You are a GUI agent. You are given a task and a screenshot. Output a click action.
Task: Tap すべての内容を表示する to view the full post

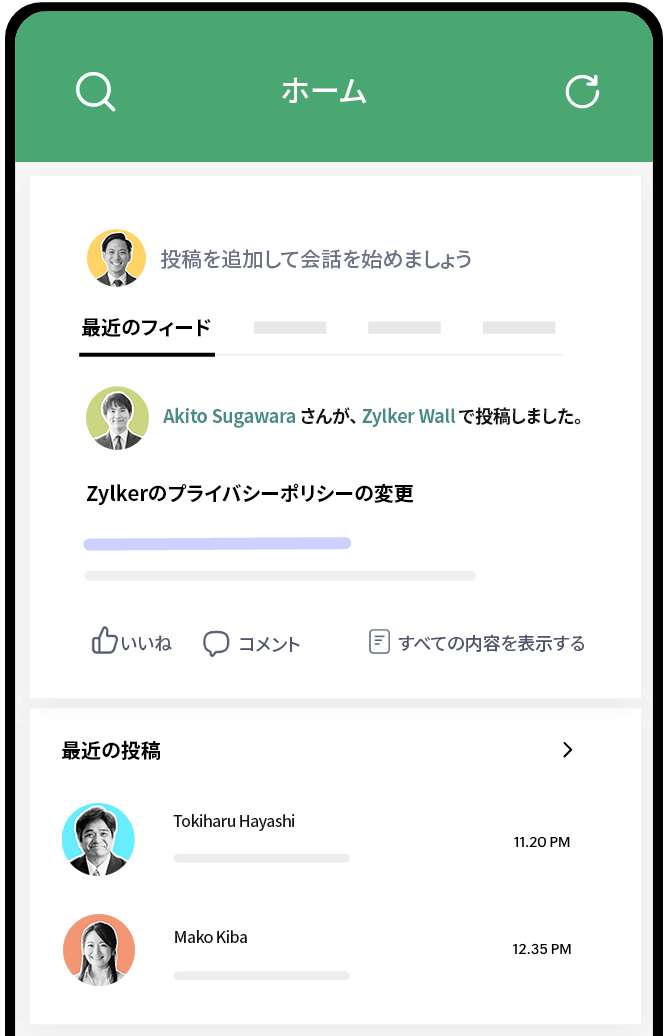[477, 642]
